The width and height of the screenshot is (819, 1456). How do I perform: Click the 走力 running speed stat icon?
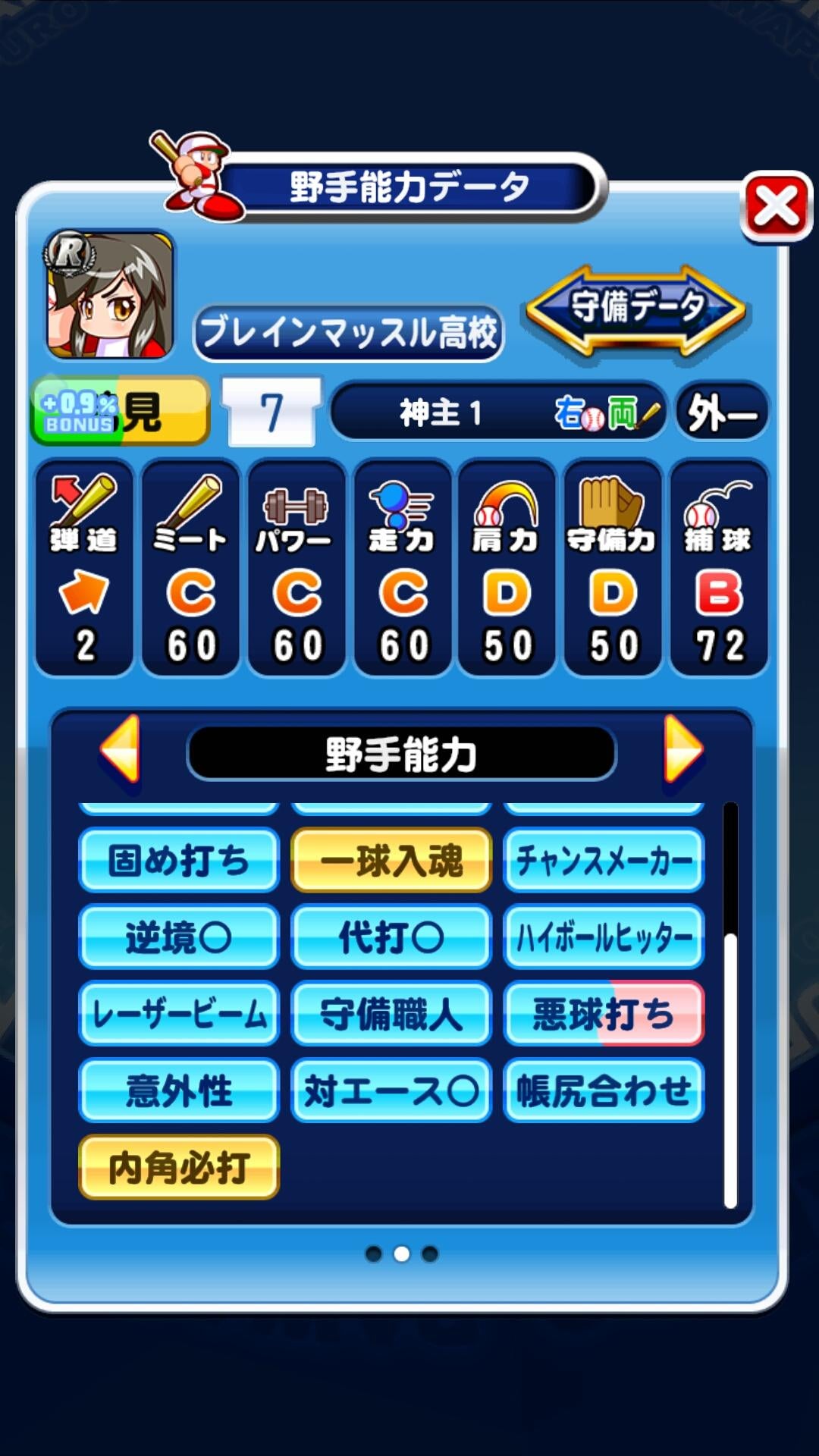tap(400, 508)
